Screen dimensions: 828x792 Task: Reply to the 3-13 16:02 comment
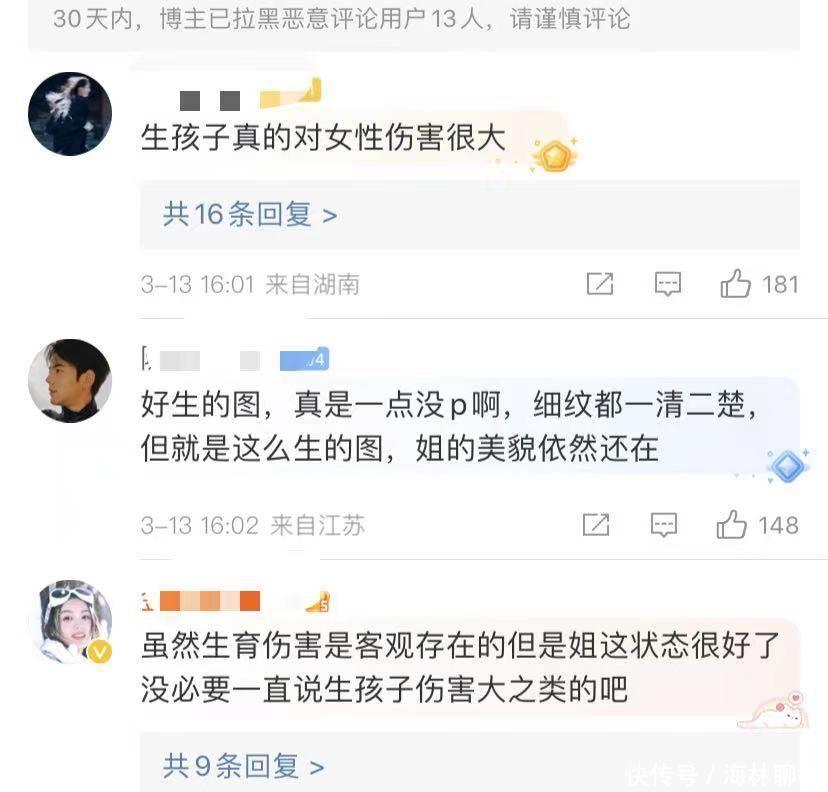click(x=664, y=525)
